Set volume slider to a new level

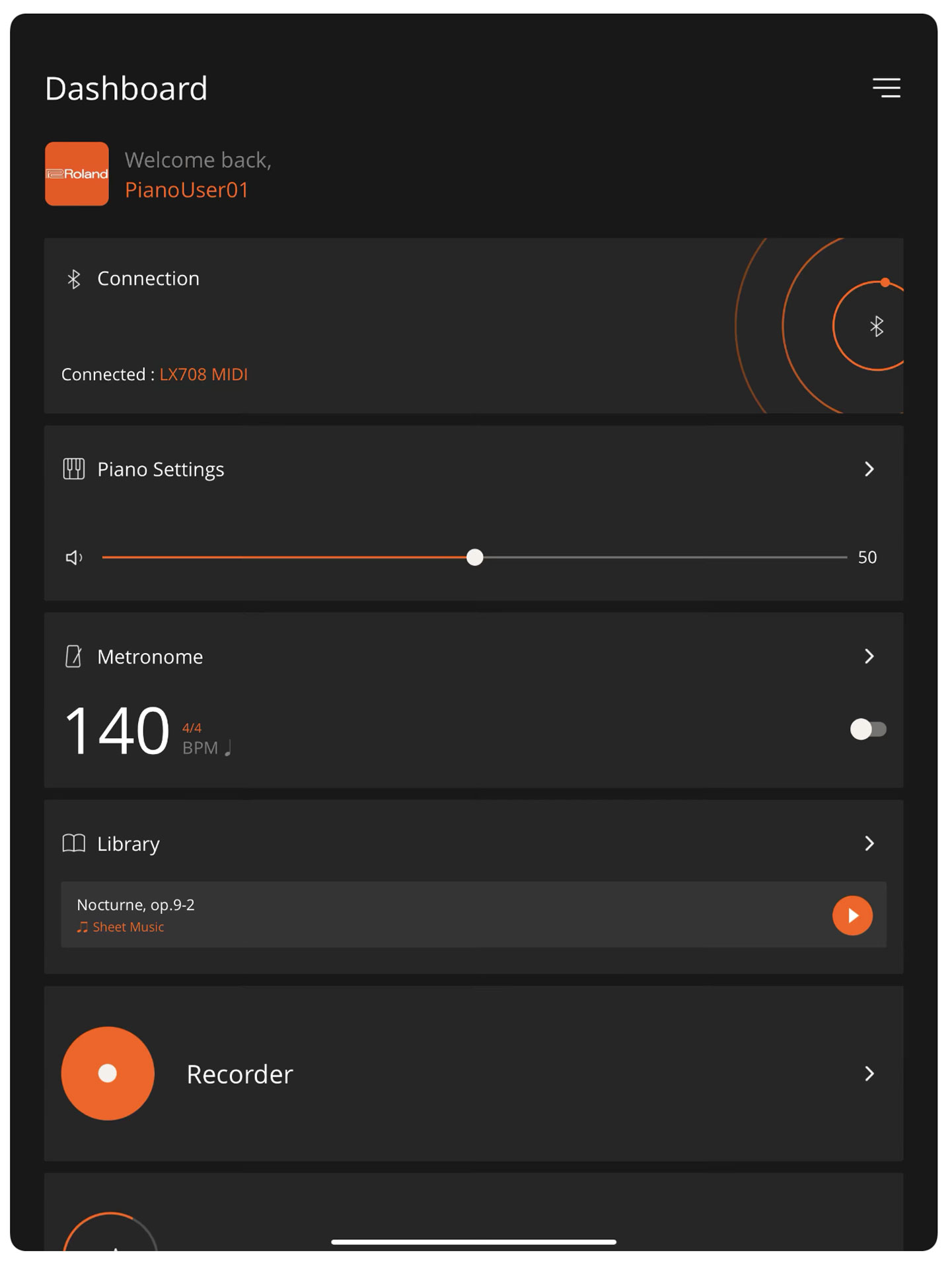(595, 557)
